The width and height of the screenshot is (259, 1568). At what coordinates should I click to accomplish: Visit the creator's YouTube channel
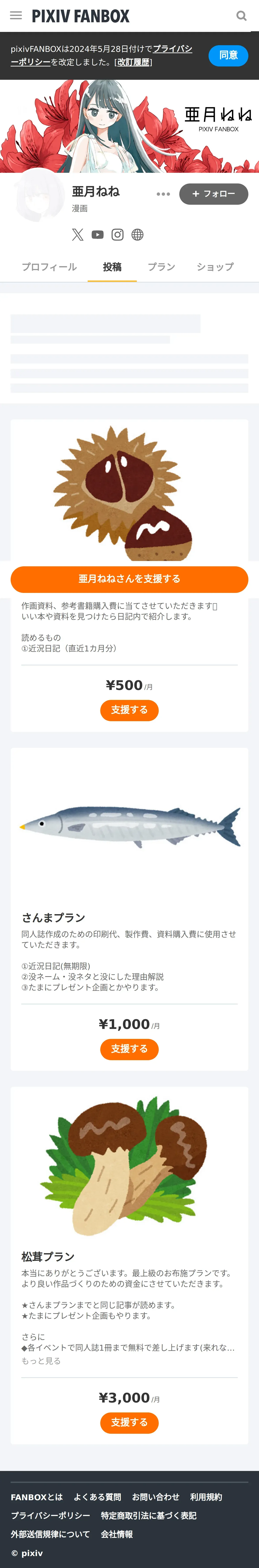click(97, 235)
